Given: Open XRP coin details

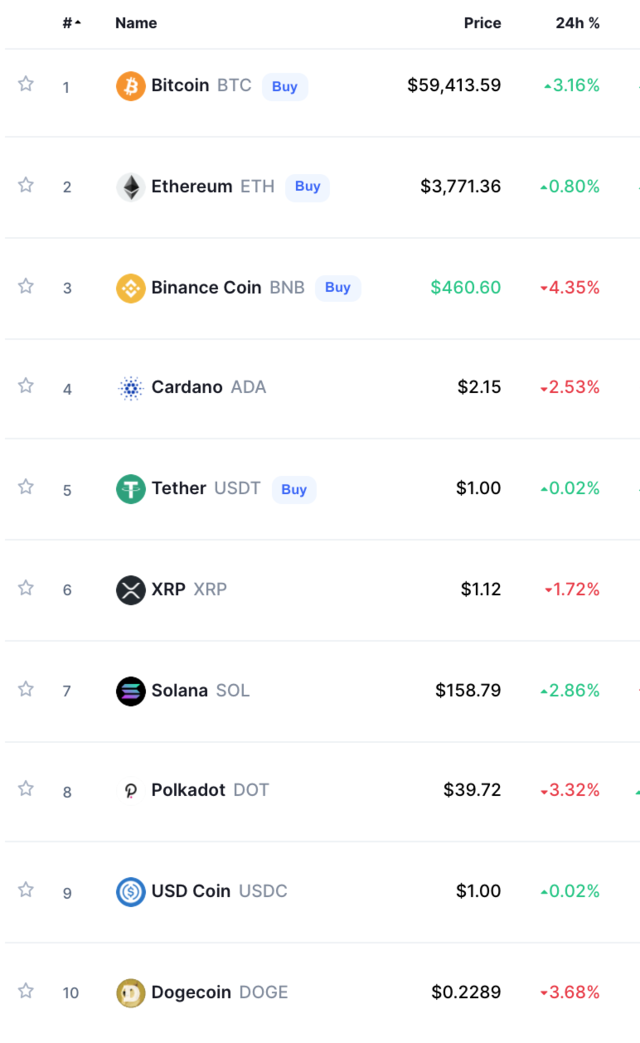Looking at the screenshot, I should pyautogui.click(x=189, y=589).
